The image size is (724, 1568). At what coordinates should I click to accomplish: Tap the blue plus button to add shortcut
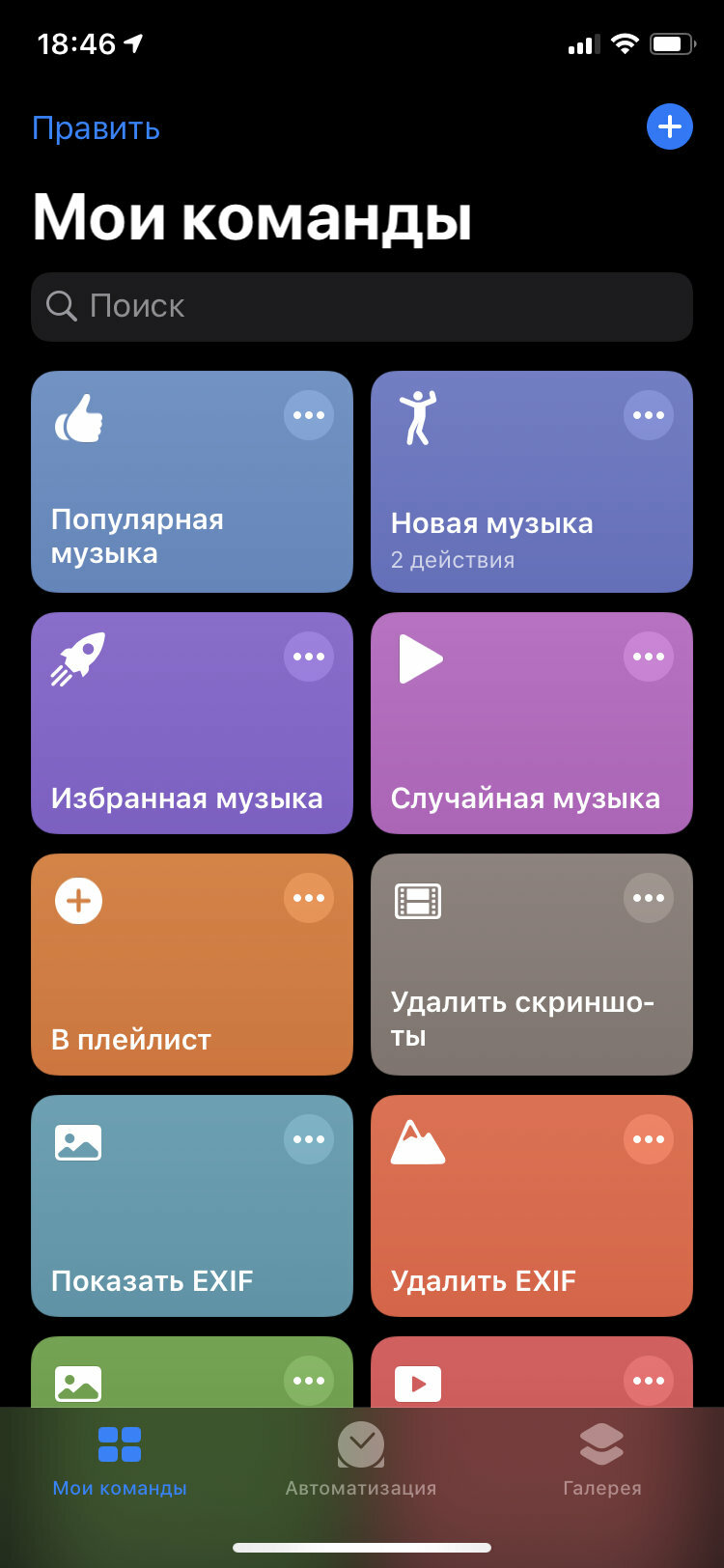pyautogui.click(x=670, y=126)
